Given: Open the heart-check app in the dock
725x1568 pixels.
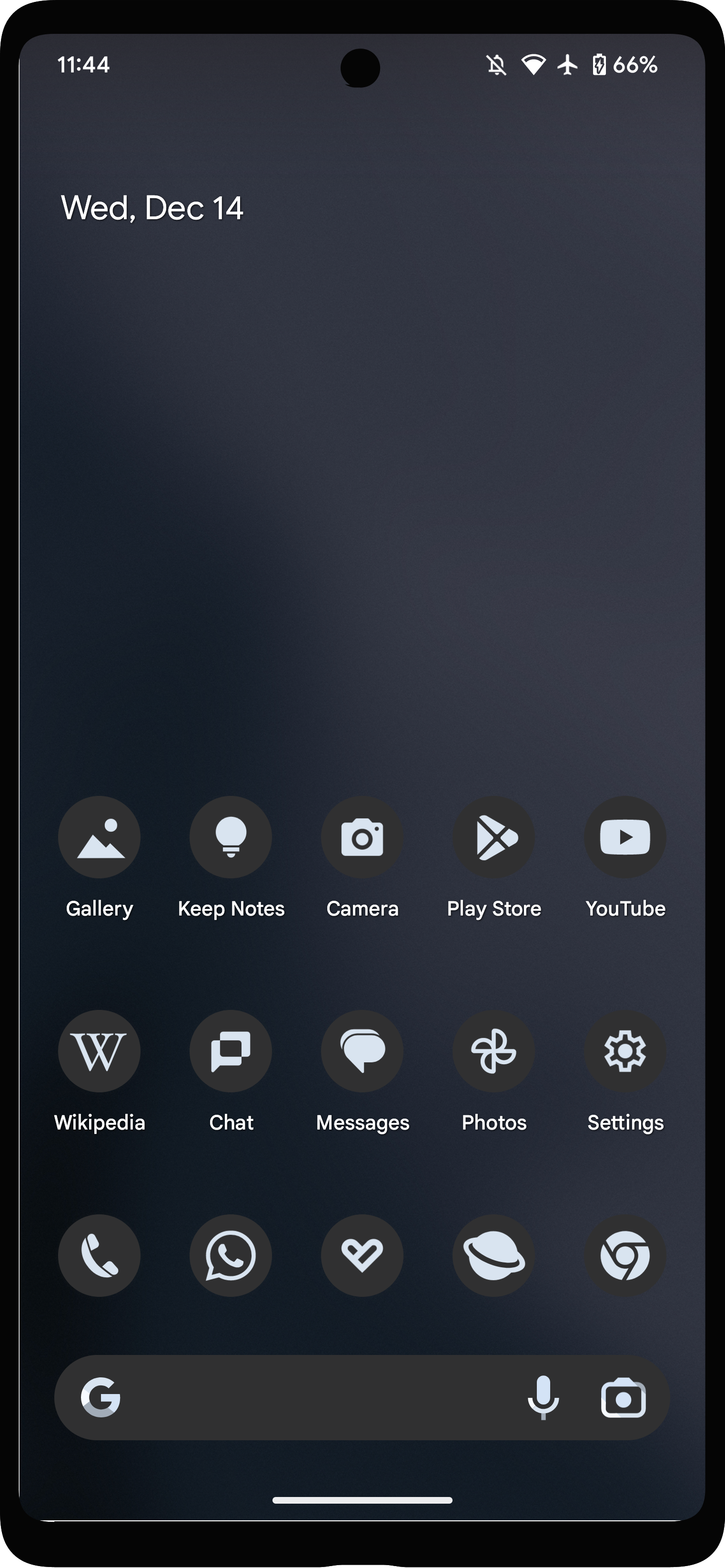Looking at the screenshot, I should (x=362, y=1256).
